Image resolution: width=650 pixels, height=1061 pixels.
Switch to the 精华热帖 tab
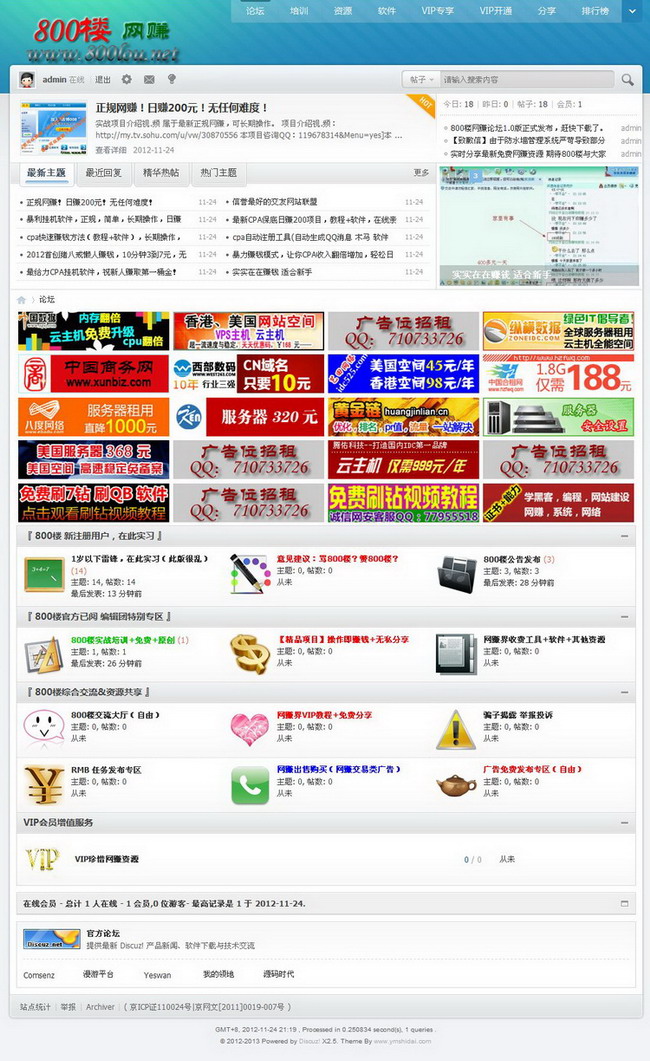(161, 173)
